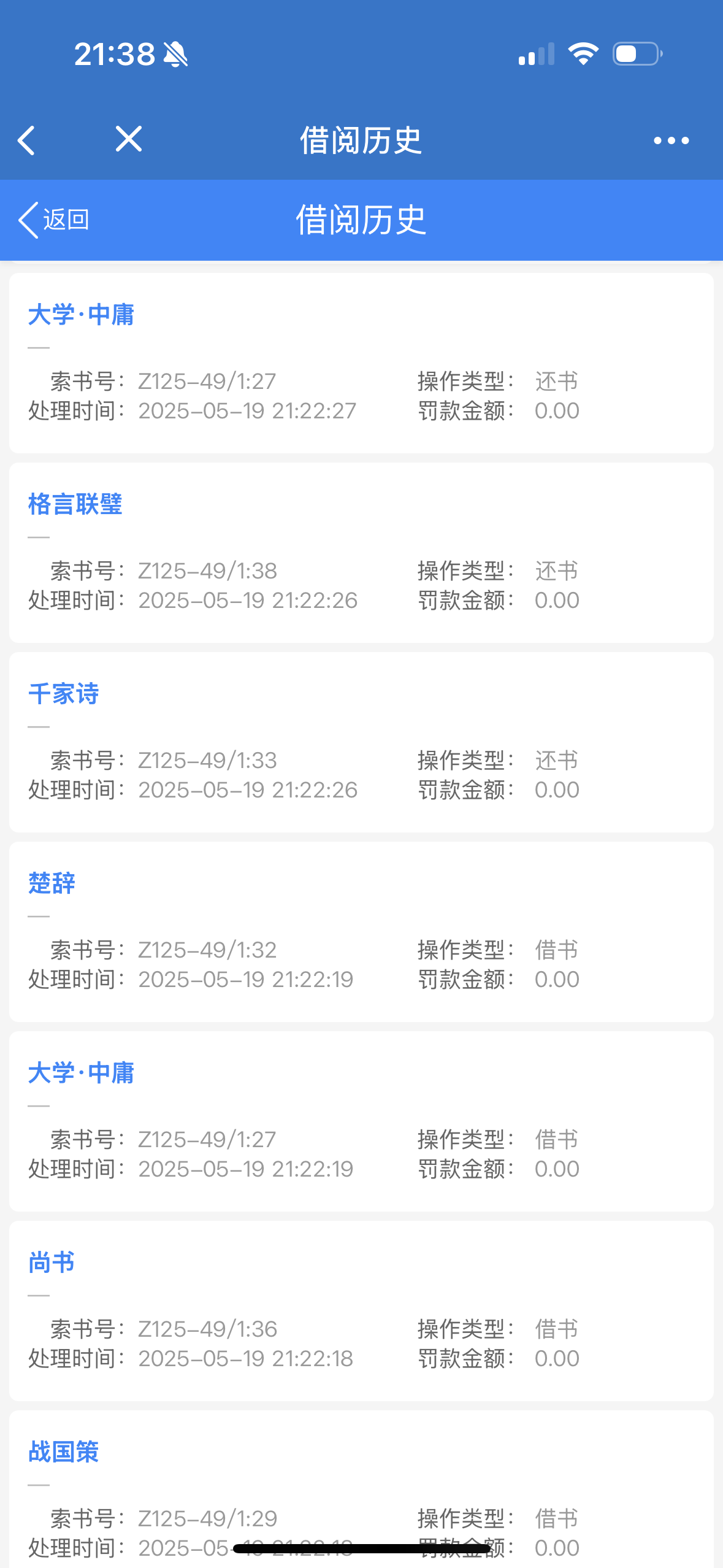The width and height of the screenshot is (723, 1568).
Task: Open the three-dot more options menu
Action: [671, 140]
